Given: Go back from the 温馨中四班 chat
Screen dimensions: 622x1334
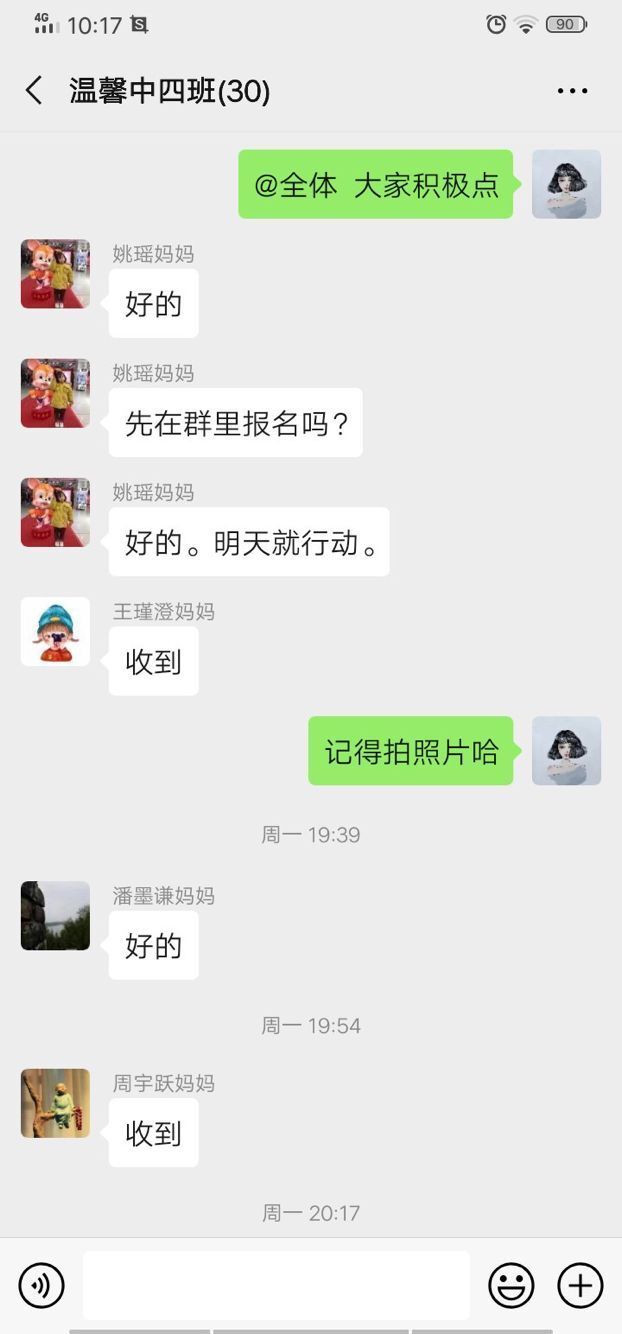Looking at the screenshot, I should 34,91.
